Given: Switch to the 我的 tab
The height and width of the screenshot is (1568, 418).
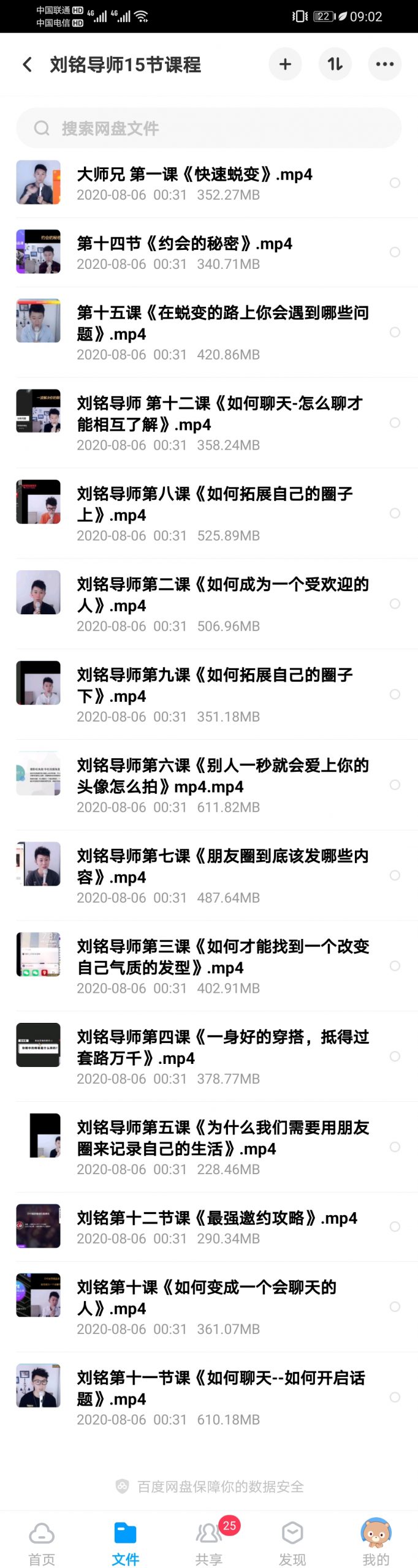Looking at the screenshot, I should (x=376, y=1543).
